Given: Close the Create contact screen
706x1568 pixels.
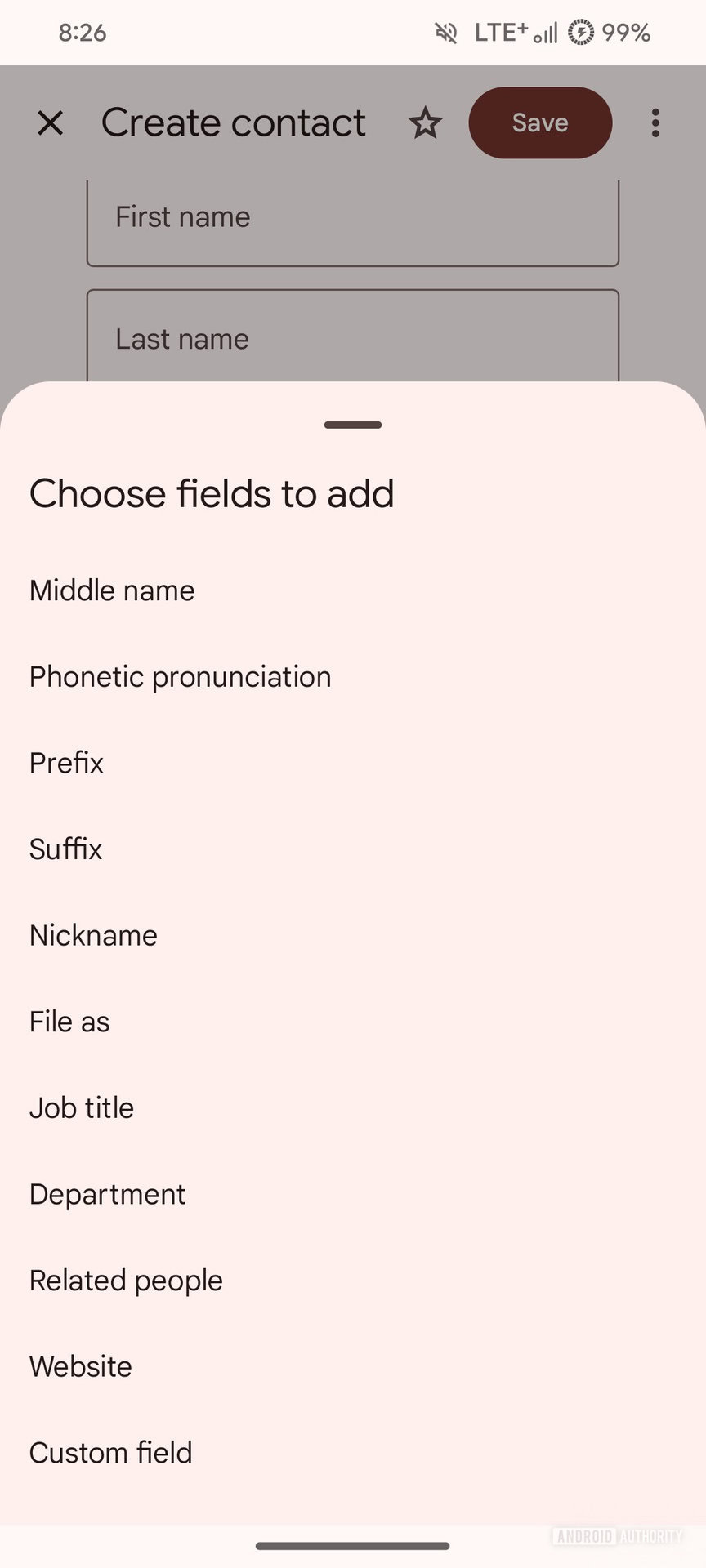Looking at the screenshot, I should click(x=51, y=123).
